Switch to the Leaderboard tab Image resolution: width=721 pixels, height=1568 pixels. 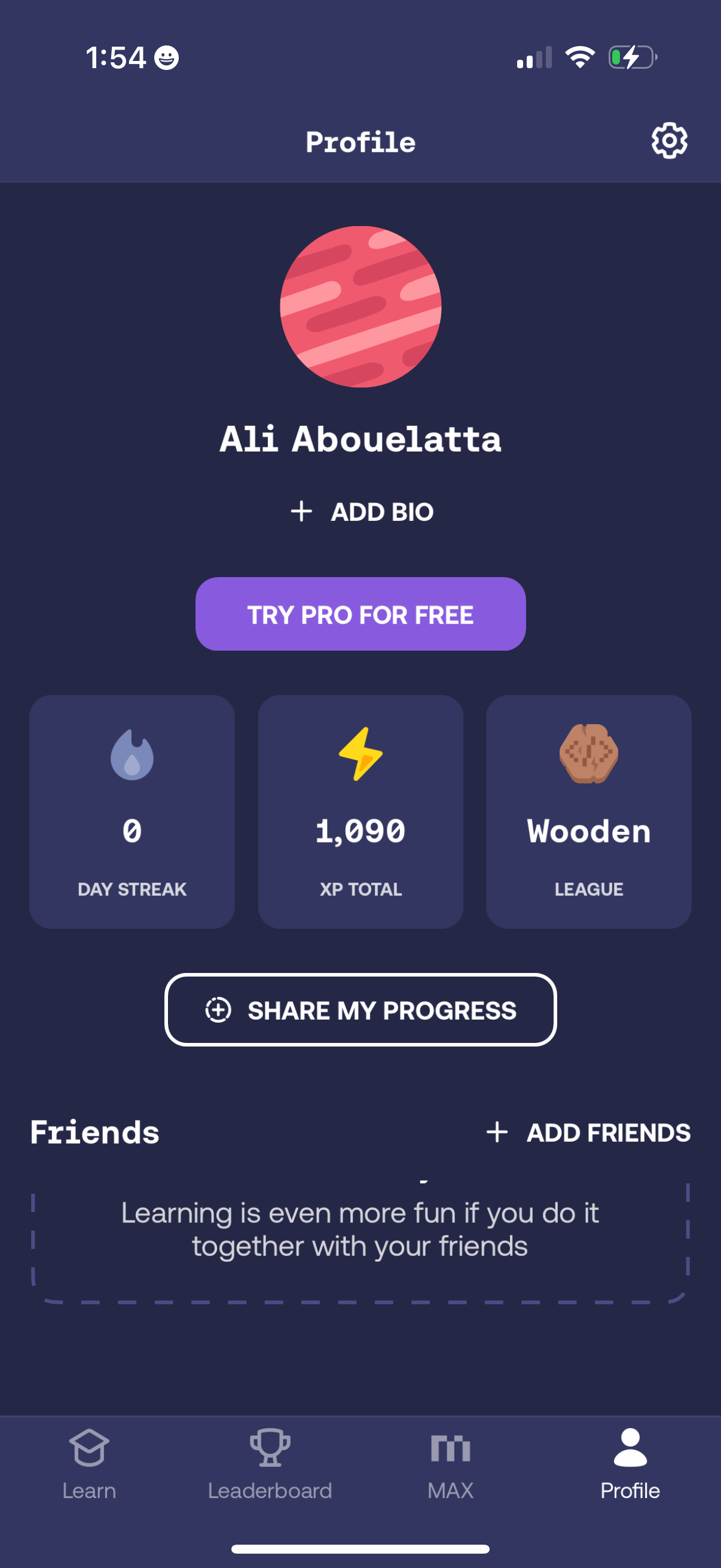[x=270, y=1465]
